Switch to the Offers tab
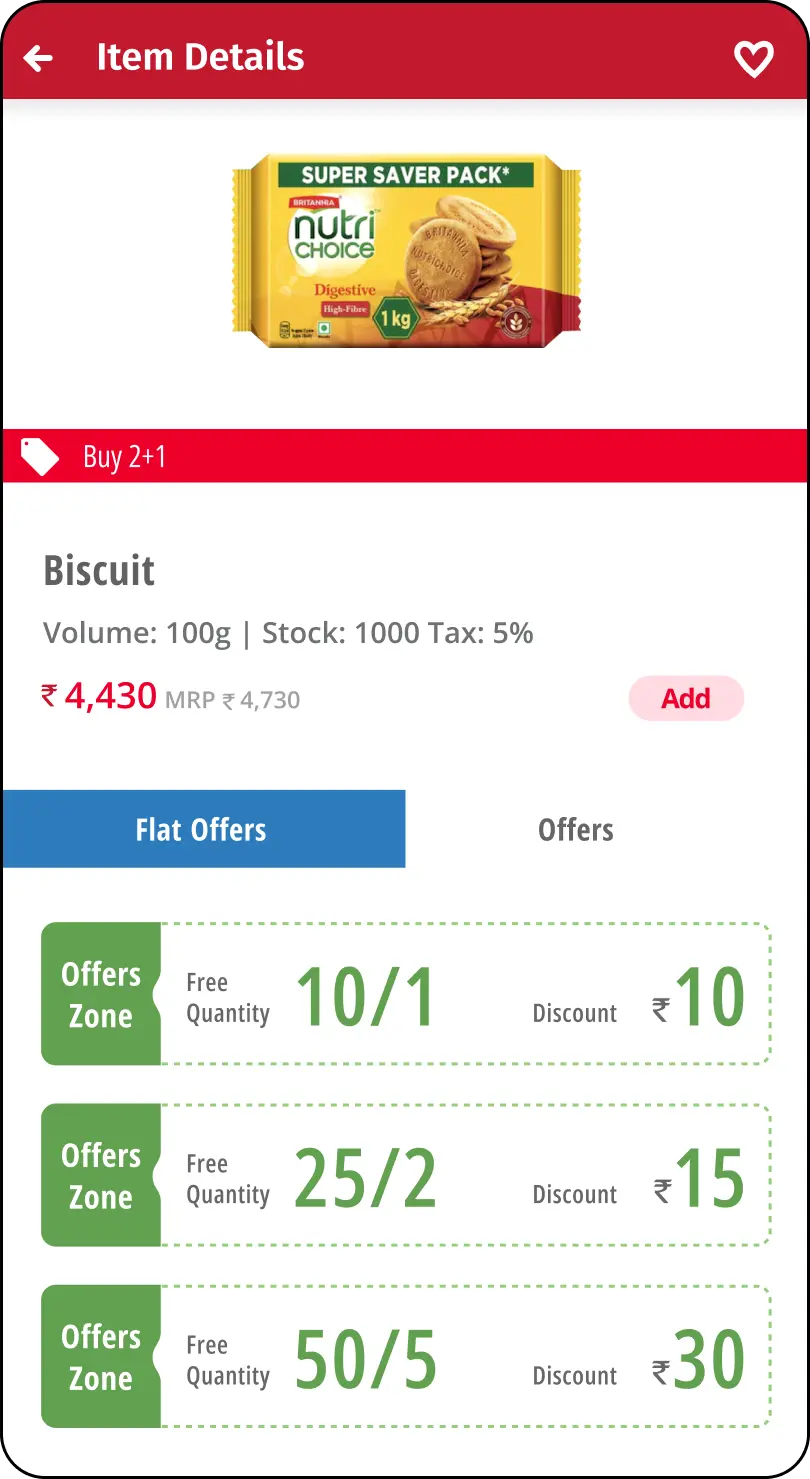The height and width of the screenshot is (1479, 810). (x=575, y=829)
